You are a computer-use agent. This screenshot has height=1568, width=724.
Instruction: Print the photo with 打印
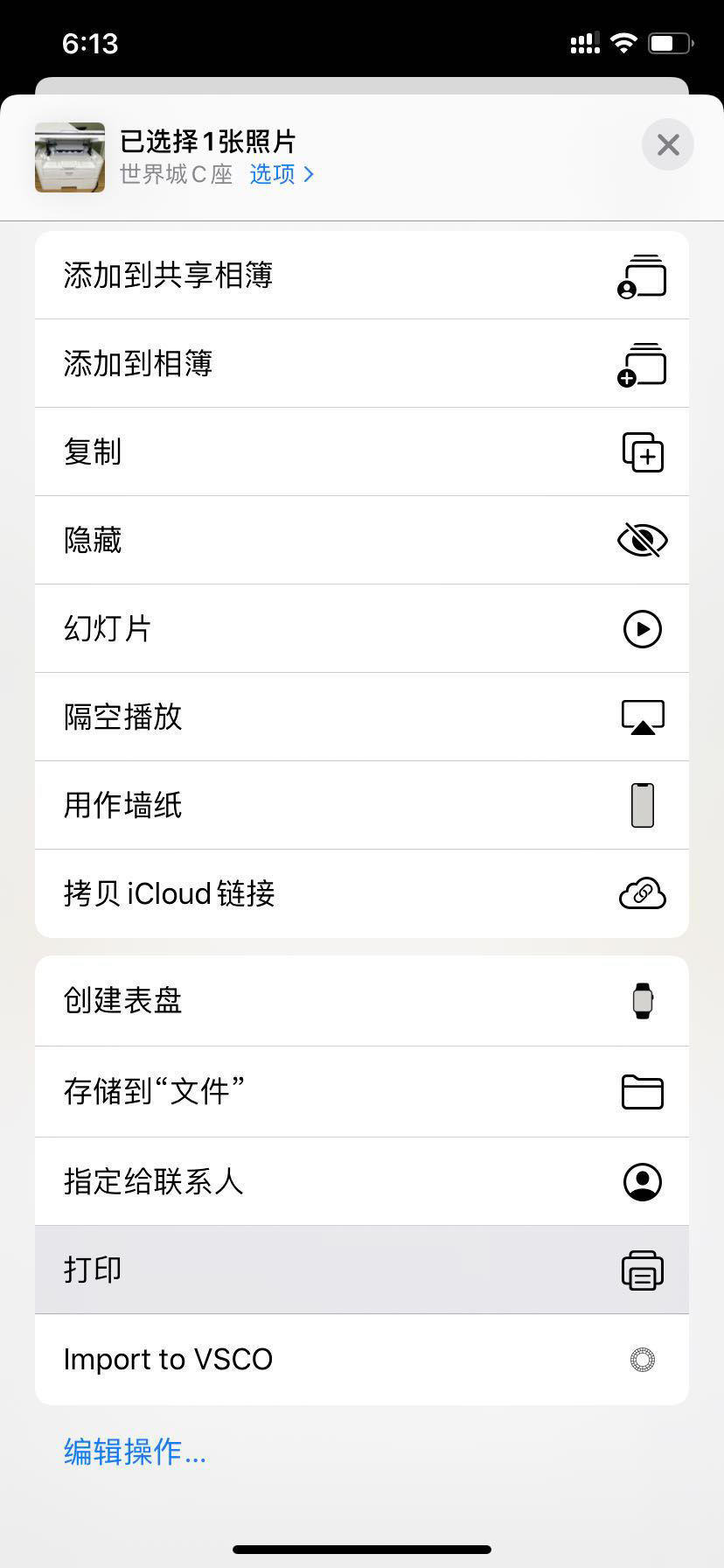point(362,1270)
